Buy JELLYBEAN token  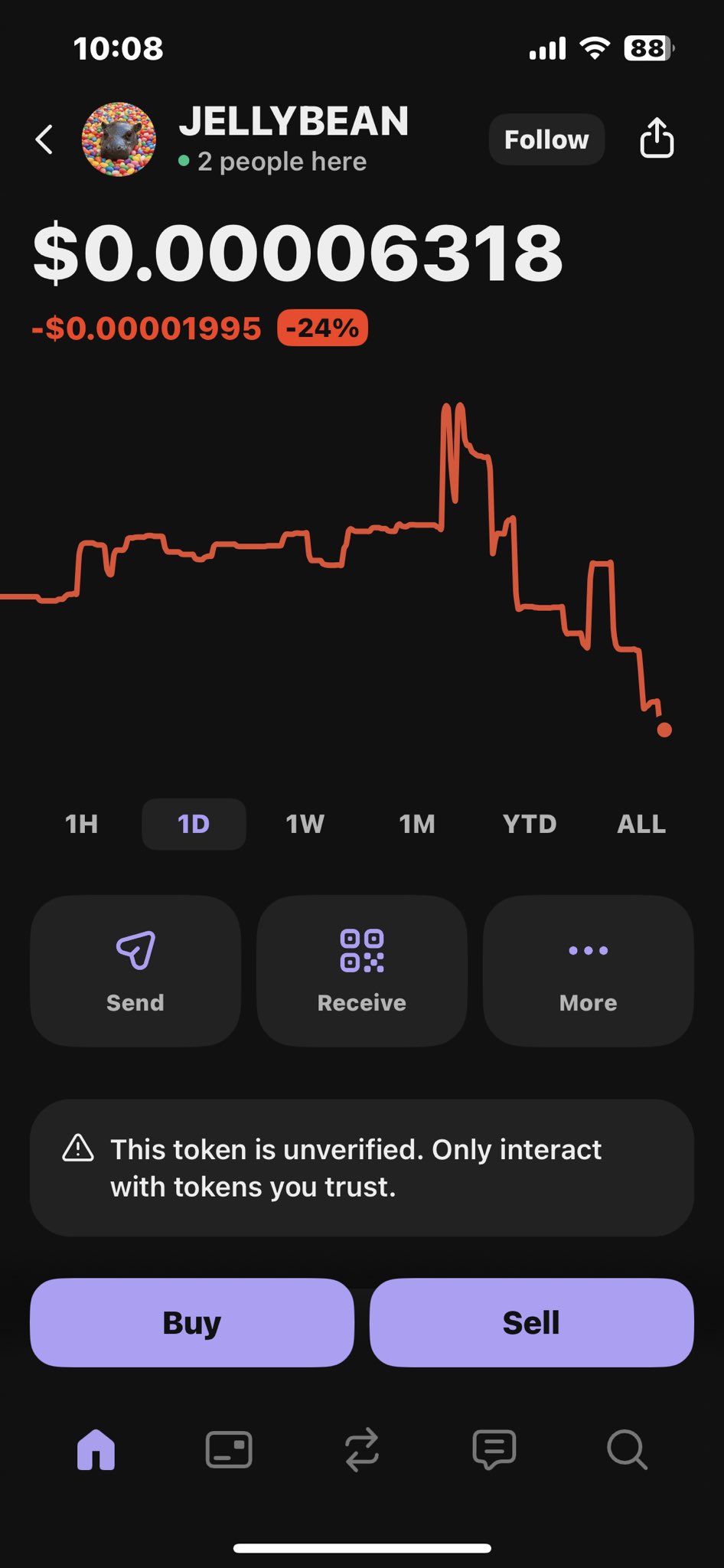pyautogui.click(x=192, y=1322)
